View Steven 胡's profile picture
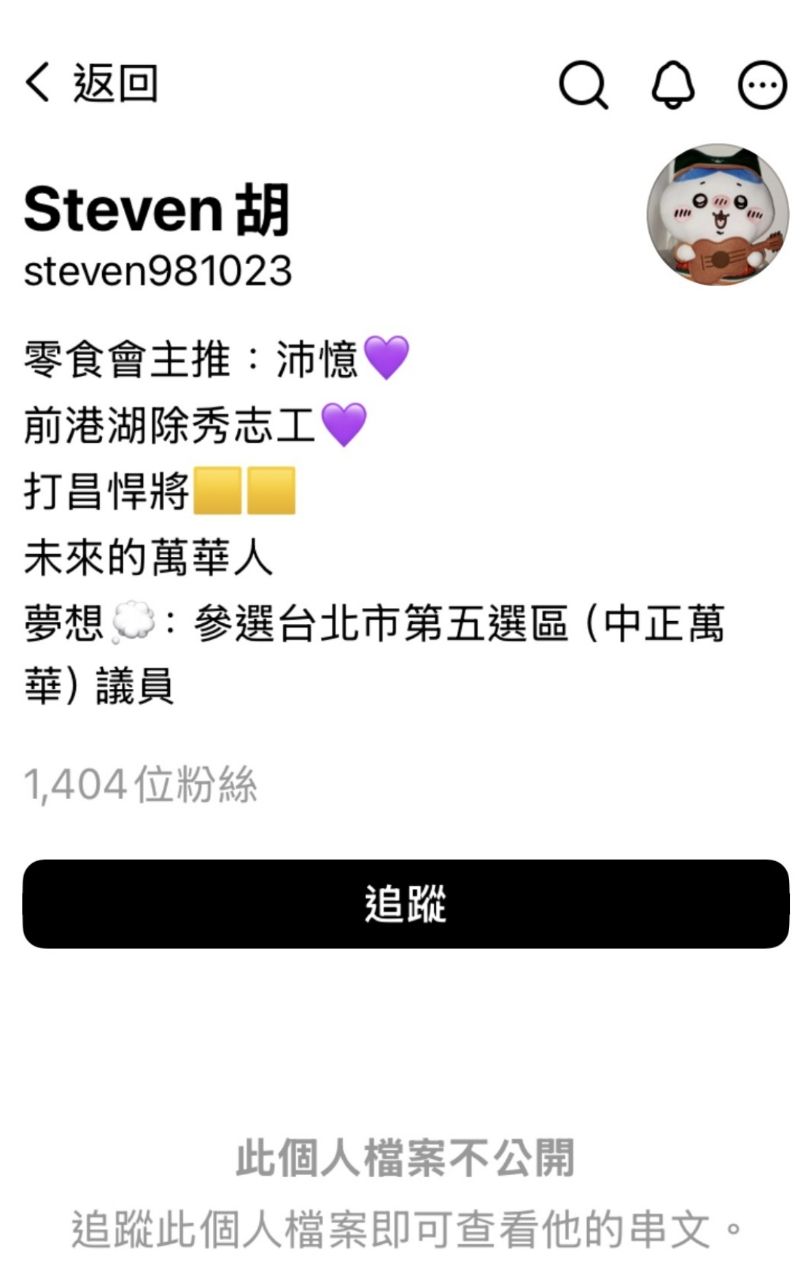The image size is (811, 1280). click(718, 214)
